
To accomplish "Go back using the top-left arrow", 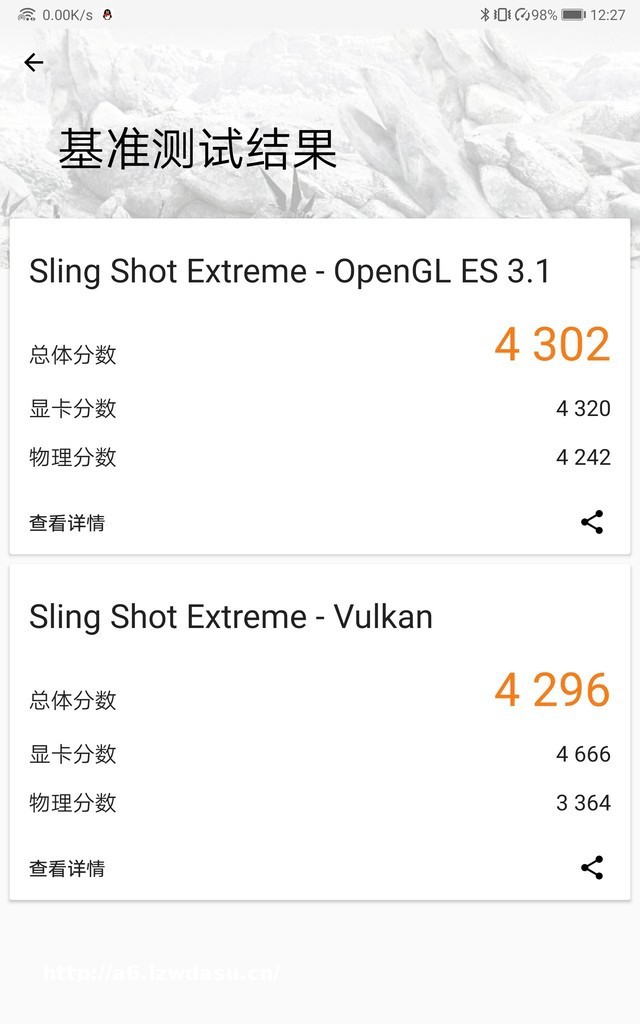I will (x=34, y=63).
